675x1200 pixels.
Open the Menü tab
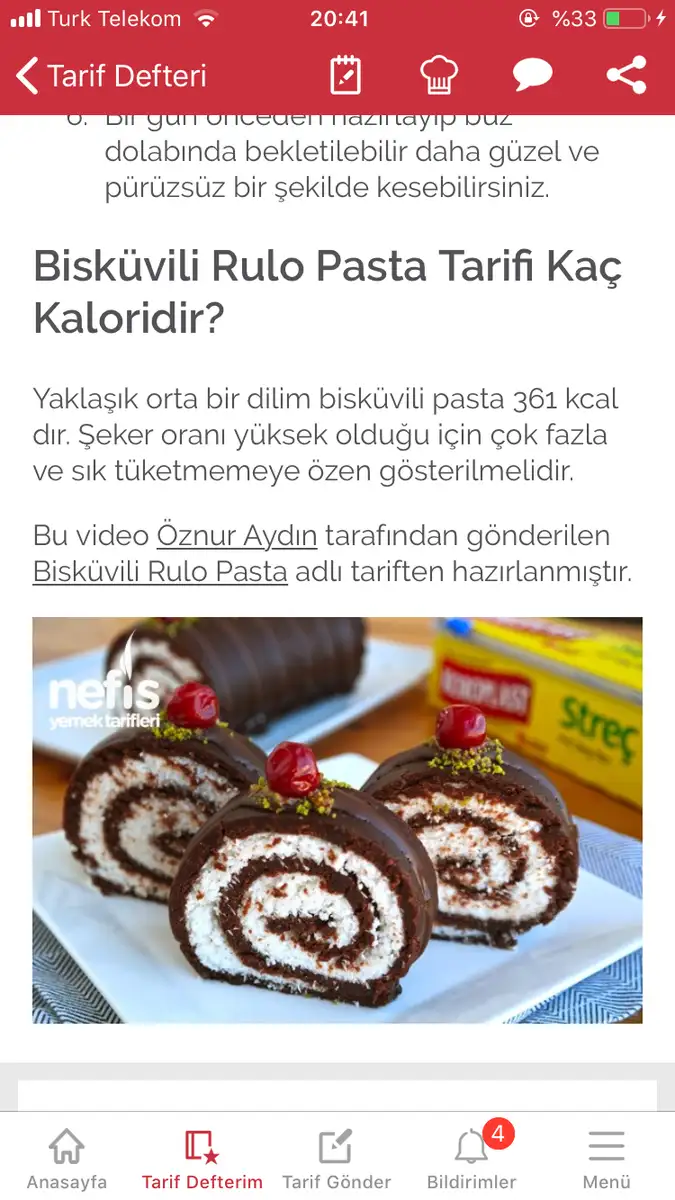[x=606, y=1158]
